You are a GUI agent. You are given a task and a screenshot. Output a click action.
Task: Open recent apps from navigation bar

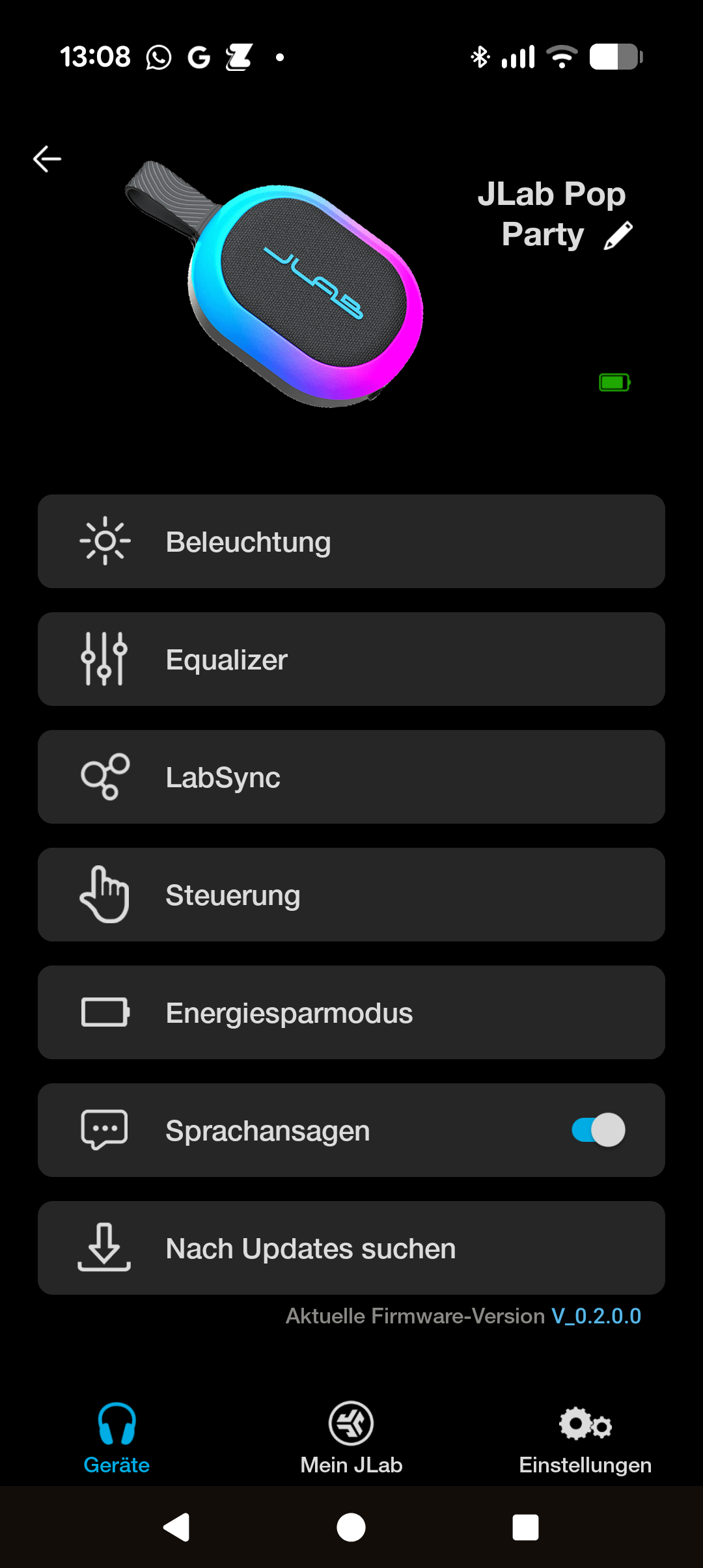pyautogui.click(x=525, y=1528)
